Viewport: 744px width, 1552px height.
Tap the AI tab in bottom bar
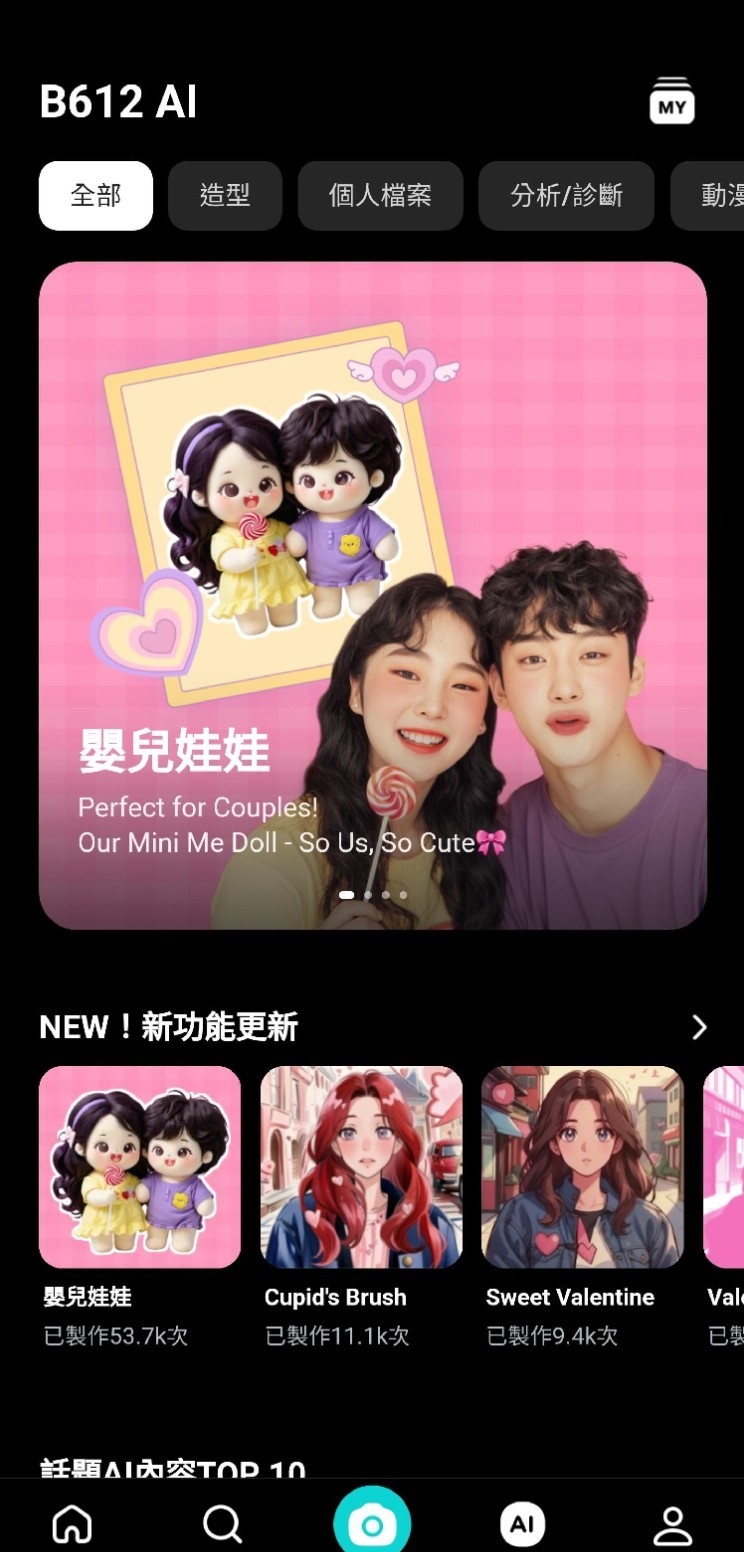522,1524
